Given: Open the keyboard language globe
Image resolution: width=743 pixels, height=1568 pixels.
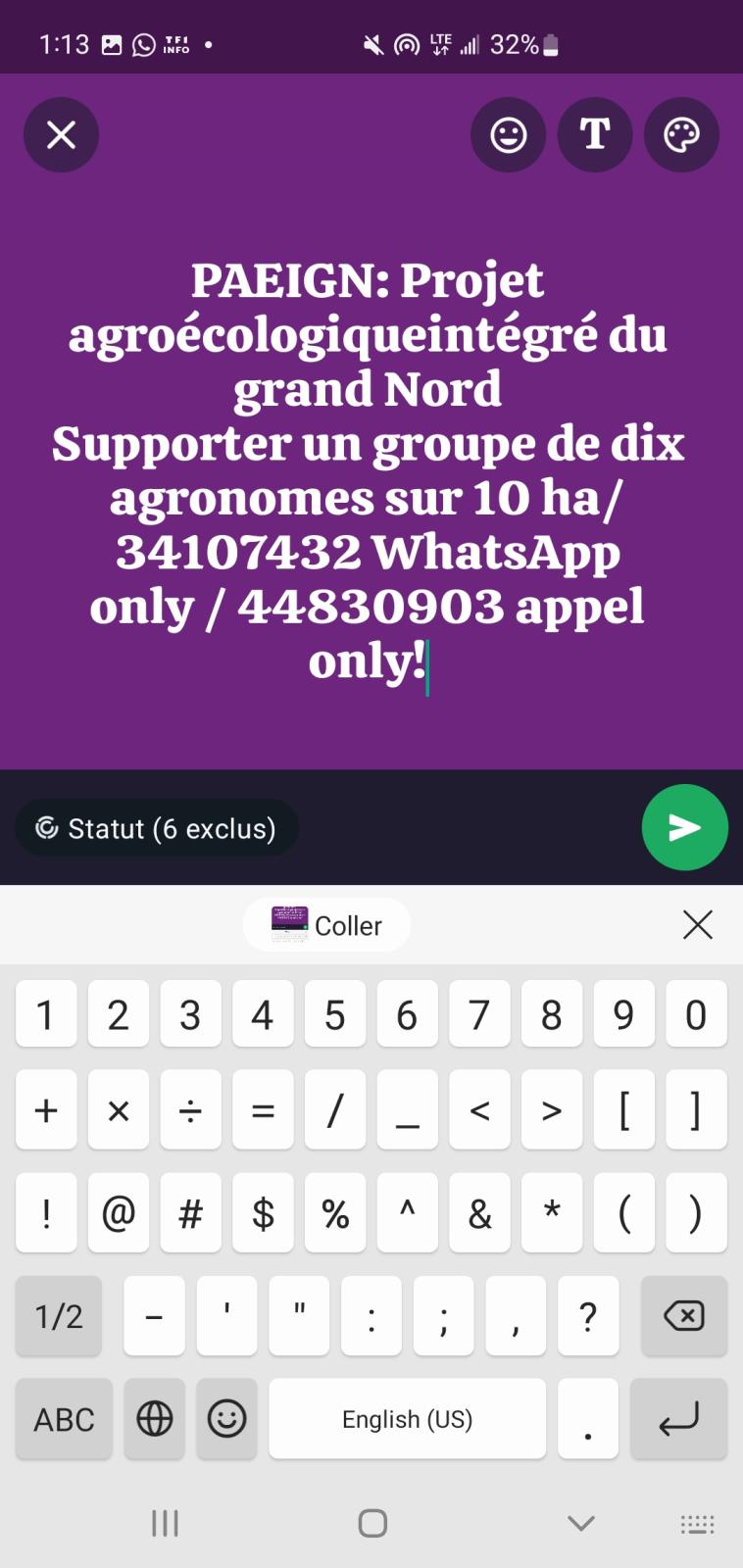Looking at the screenshot, I should pyautogui.click(x=154, y=1418).
